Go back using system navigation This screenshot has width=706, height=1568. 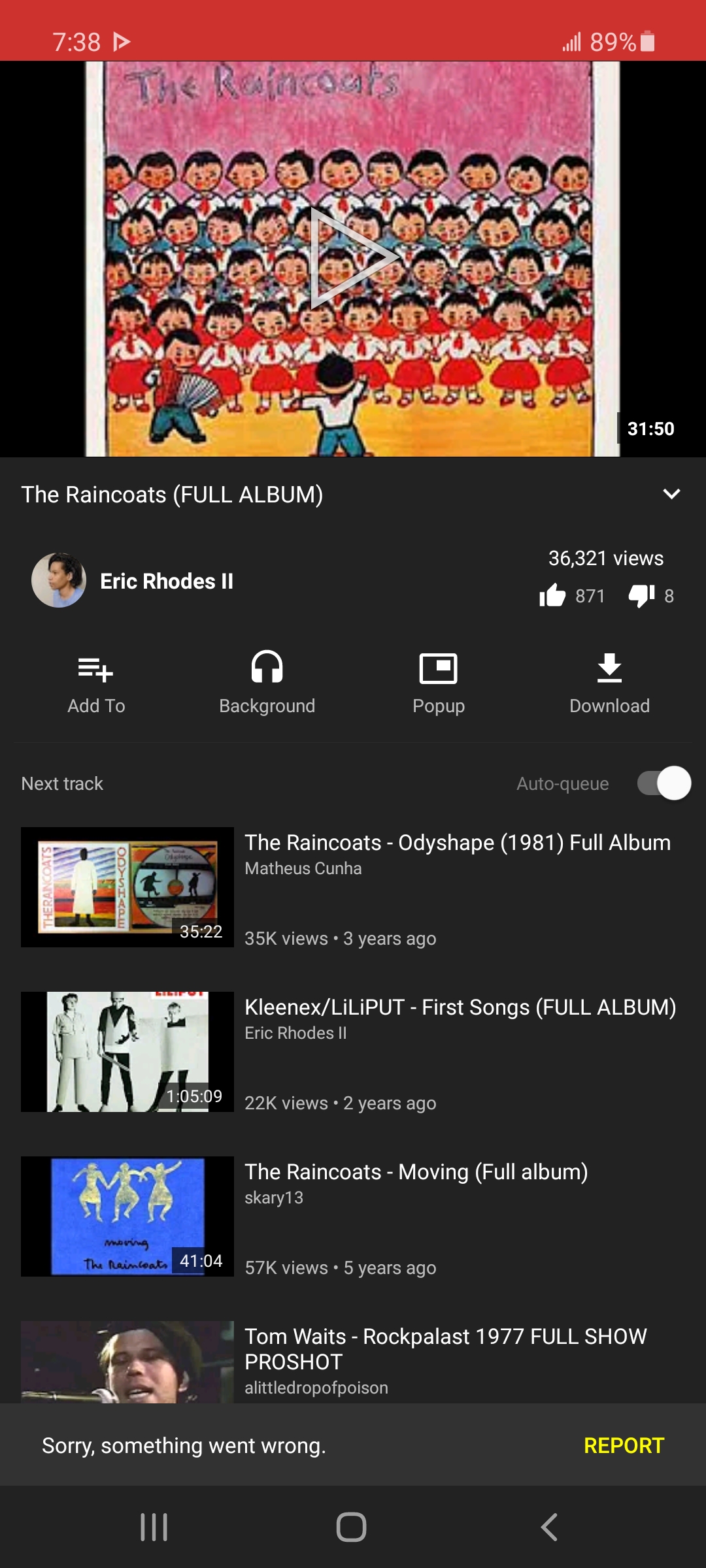549,1527
